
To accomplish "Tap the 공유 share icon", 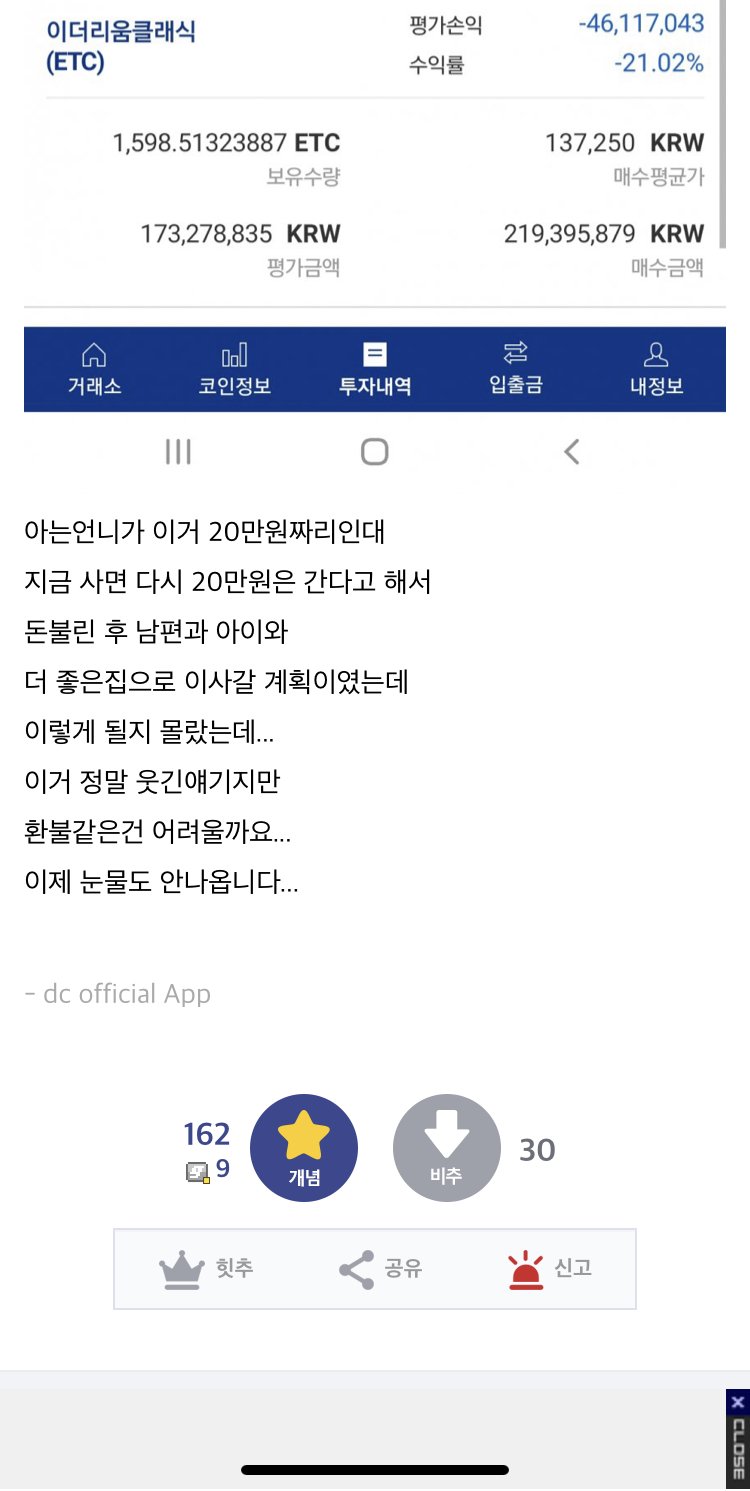I will [354, 1268].
